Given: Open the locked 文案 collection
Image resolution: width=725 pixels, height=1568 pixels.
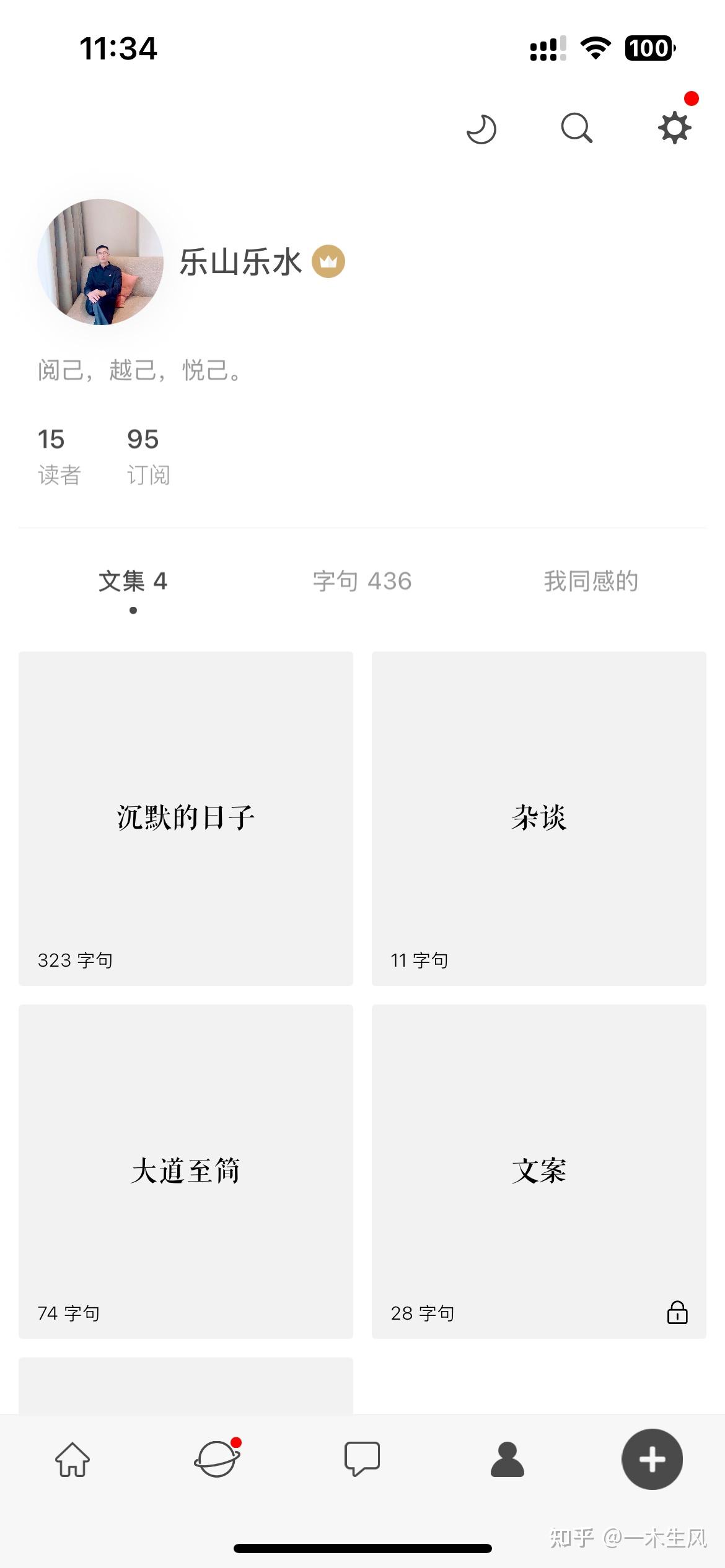Looking at the screenshot, I should (x=538, y=1171).
